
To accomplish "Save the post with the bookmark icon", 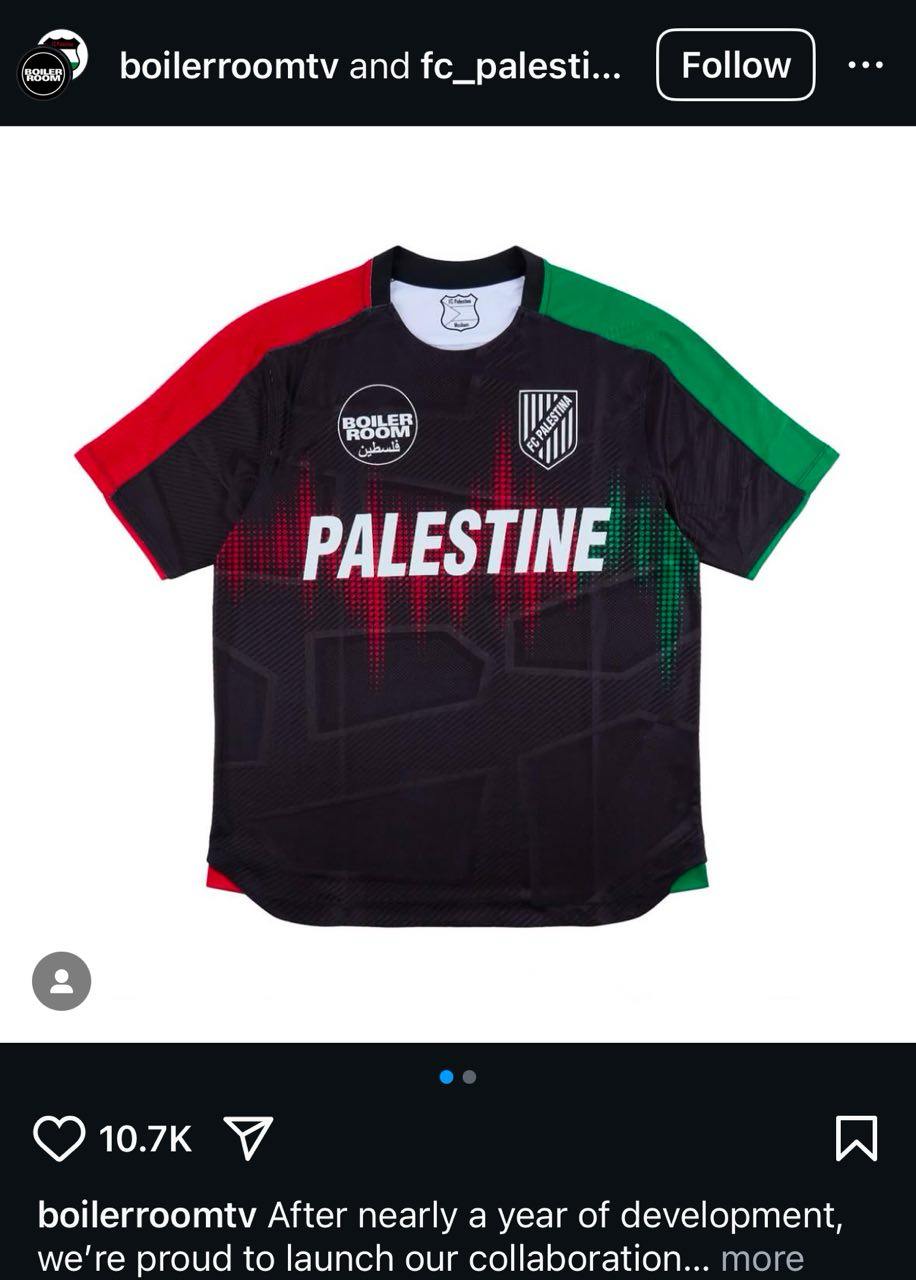I will coord(856,1138).
